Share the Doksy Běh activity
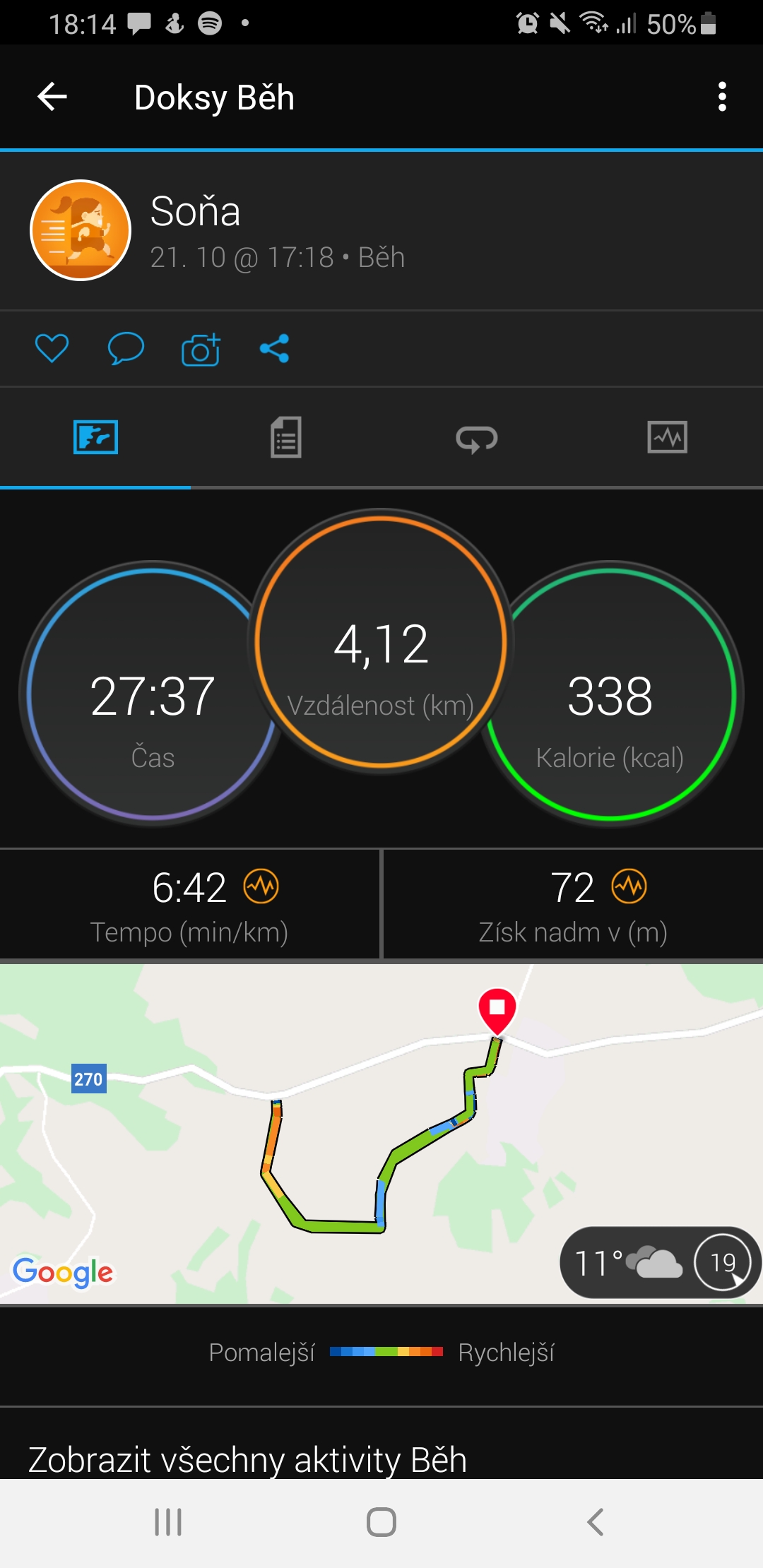The image size is (763, 1568). click(x=275, y=348)
